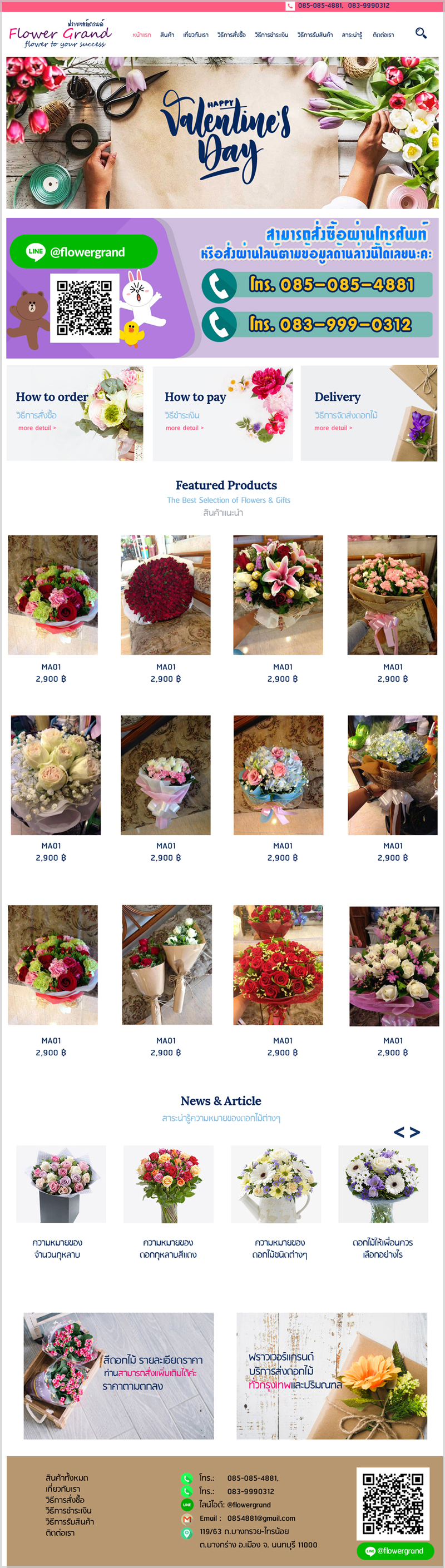
Task: Open สาระน่ารู้ in the top navigation
Action: pos(352,34)
